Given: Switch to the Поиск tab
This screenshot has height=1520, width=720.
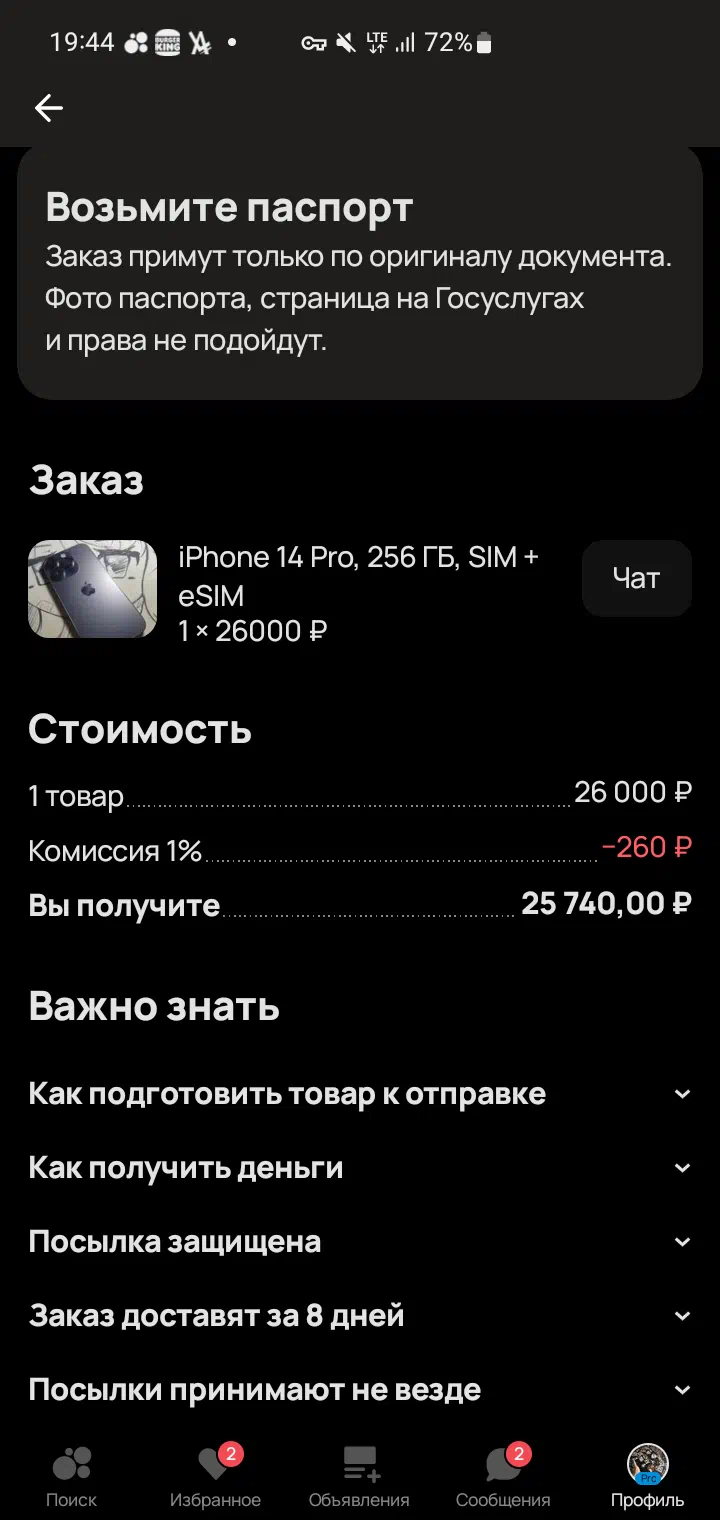Looking at the screenshot, I should [72, 1476].
